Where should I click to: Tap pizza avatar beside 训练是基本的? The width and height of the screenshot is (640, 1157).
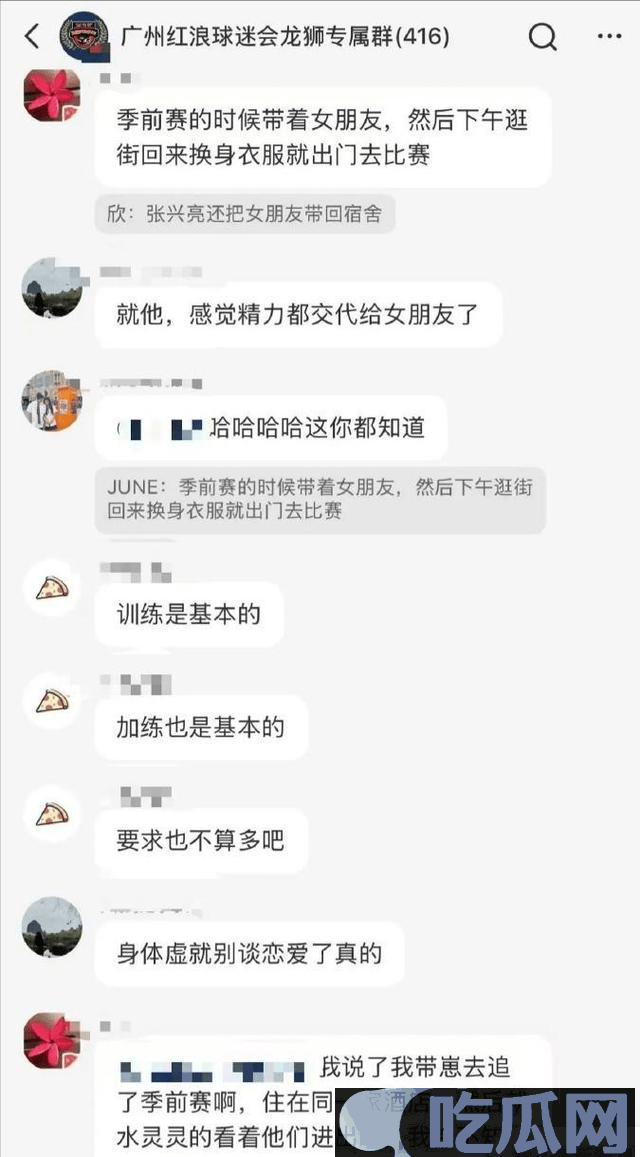tap(52, 588)
